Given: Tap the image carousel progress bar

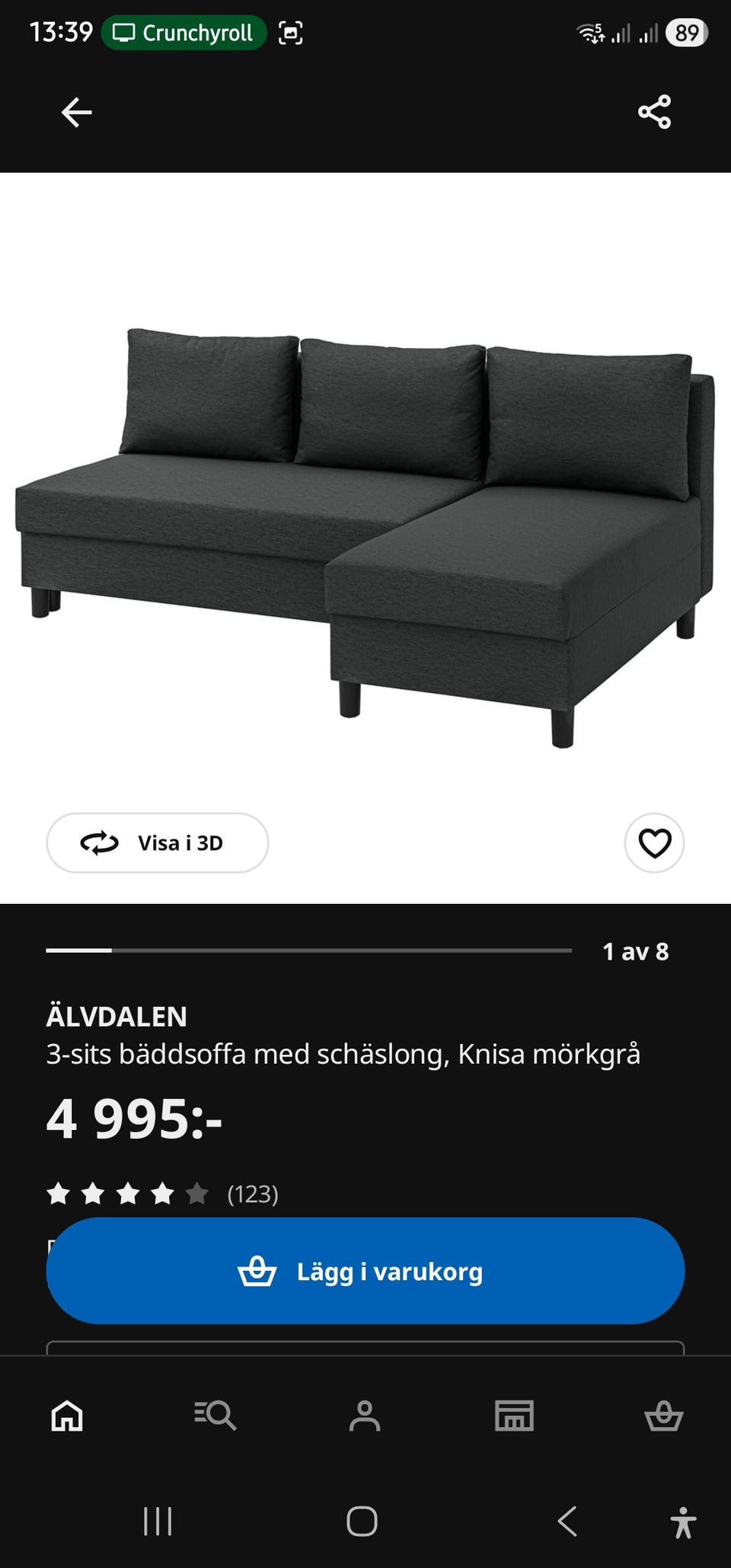Looking at the screenshot, I should (x=308, y=950).
